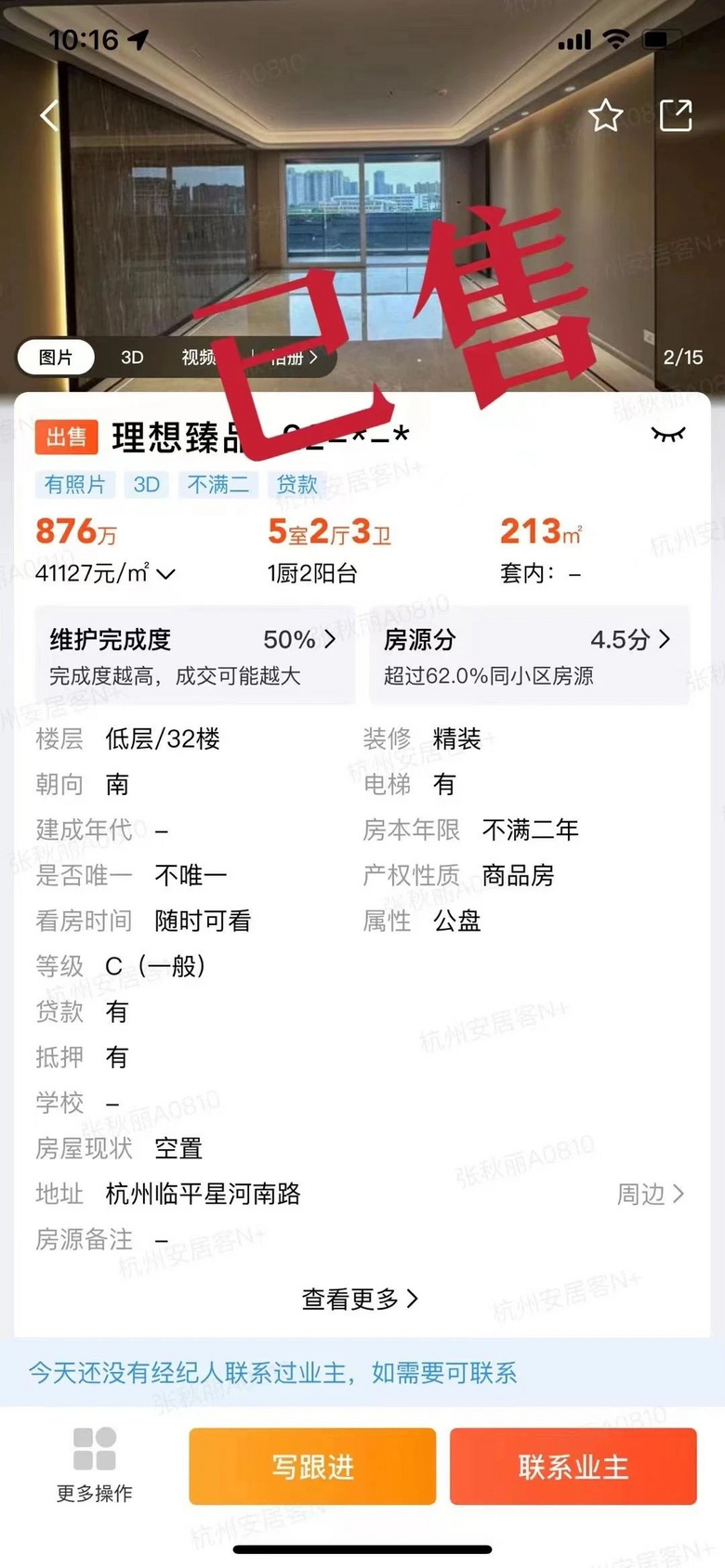
Task: Open 更多操作 menu
Action: tap(95, 1465)
